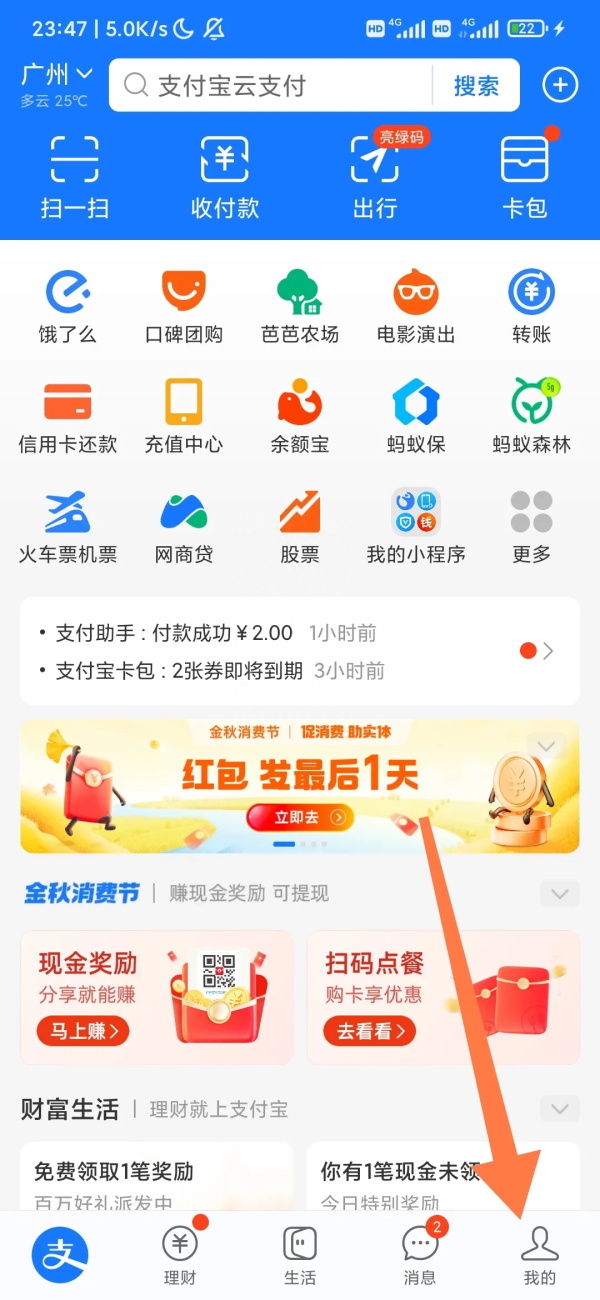Show 更多 apps
The width and height of the screenshot is (600, 1300).
pyautogui.click(x=531, y=526)
